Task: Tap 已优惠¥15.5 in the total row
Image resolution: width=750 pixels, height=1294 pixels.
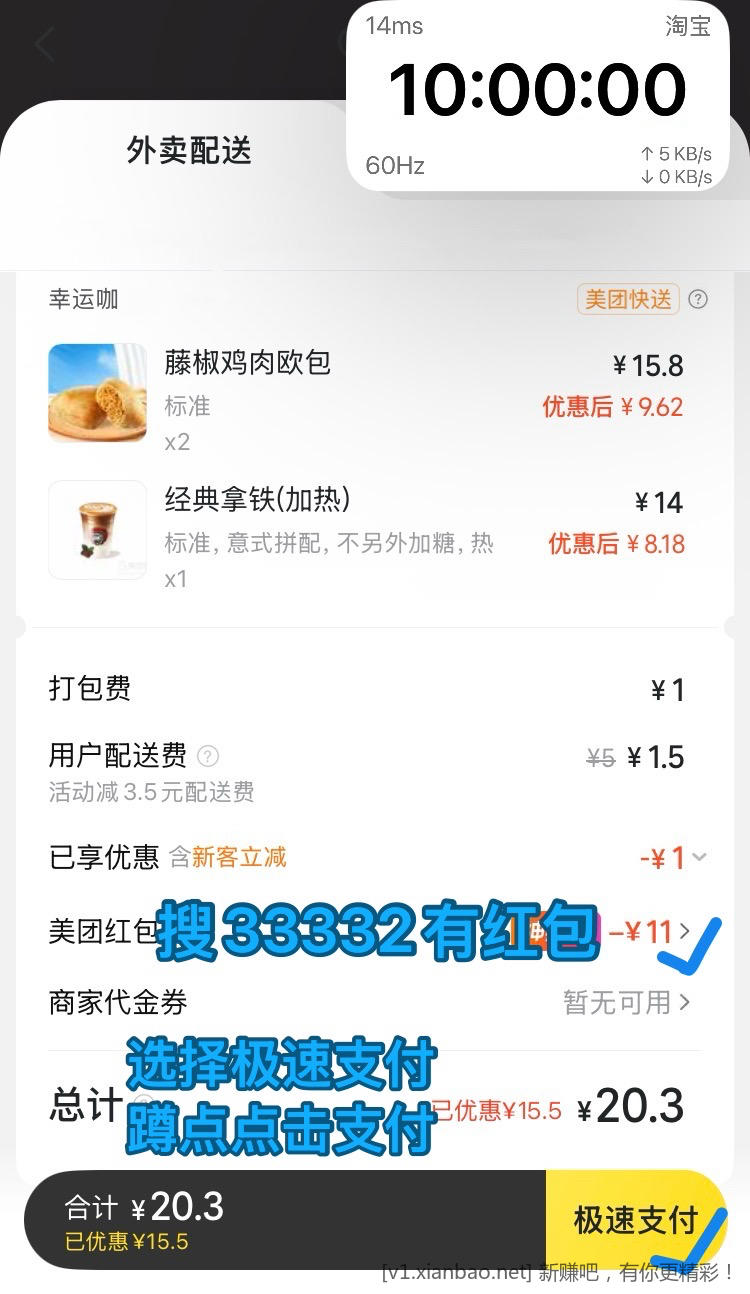Action: click(x=497, y=1110)
